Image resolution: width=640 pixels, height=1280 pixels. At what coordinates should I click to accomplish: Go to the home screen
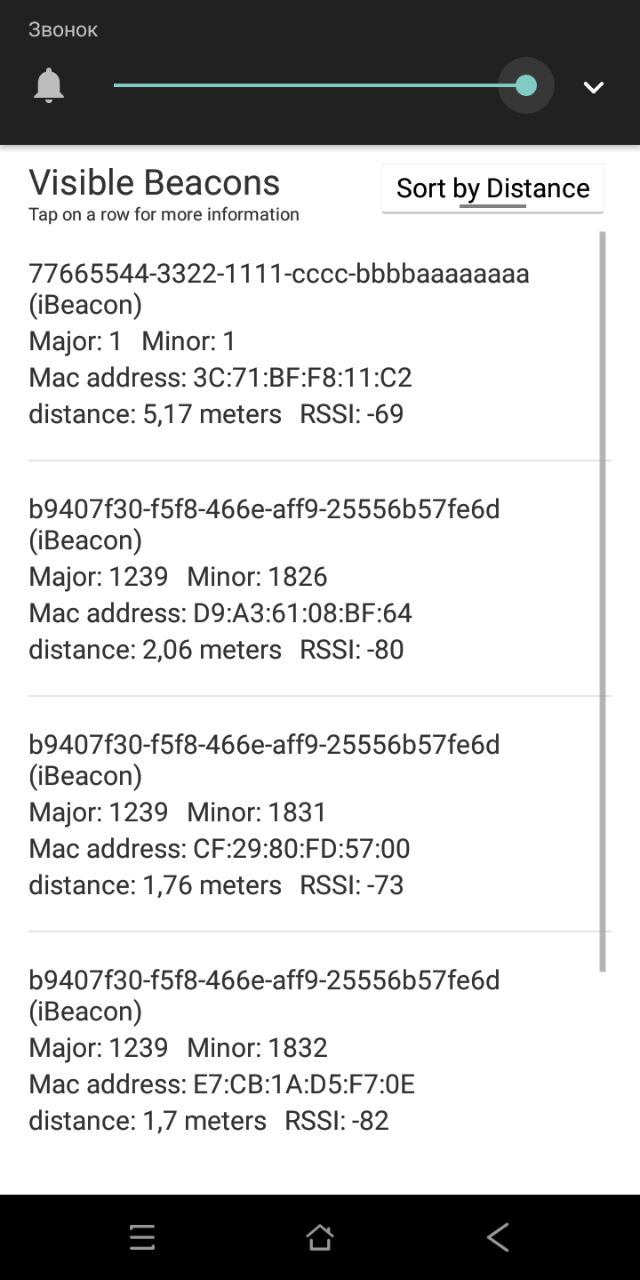[x=319, y=1237]
